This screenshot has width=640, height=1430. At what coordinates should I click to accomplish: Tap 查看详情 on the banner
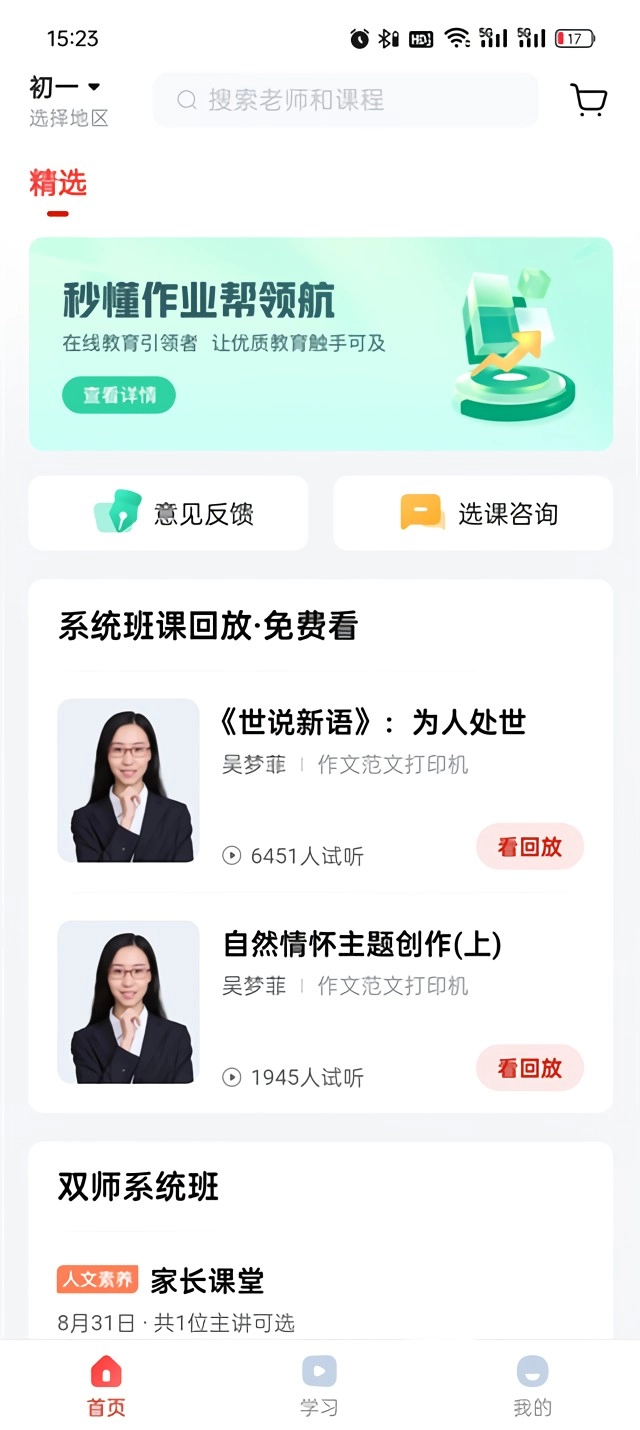coord(119,395)
